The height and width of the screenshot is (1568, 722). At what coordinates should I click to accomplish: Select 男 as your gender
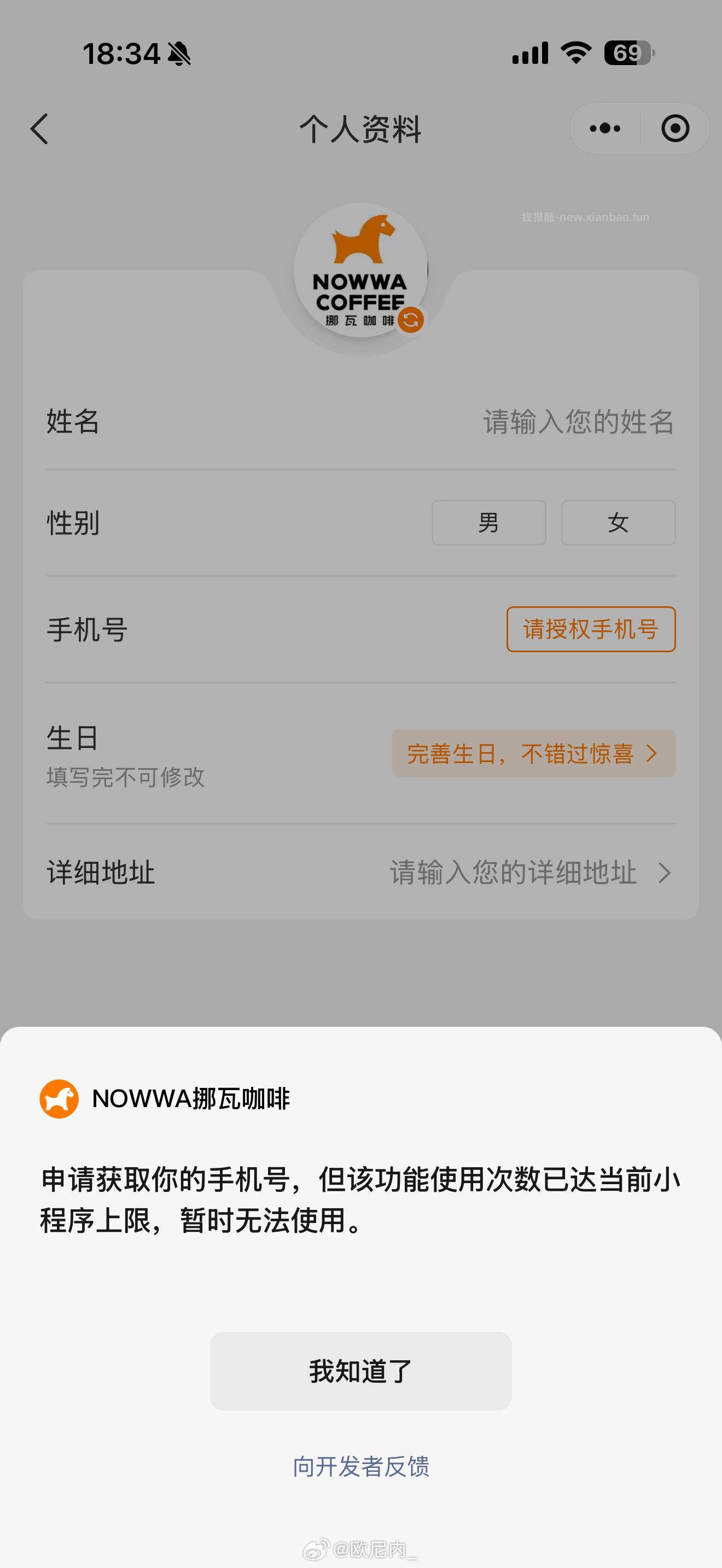click(488, 522)
